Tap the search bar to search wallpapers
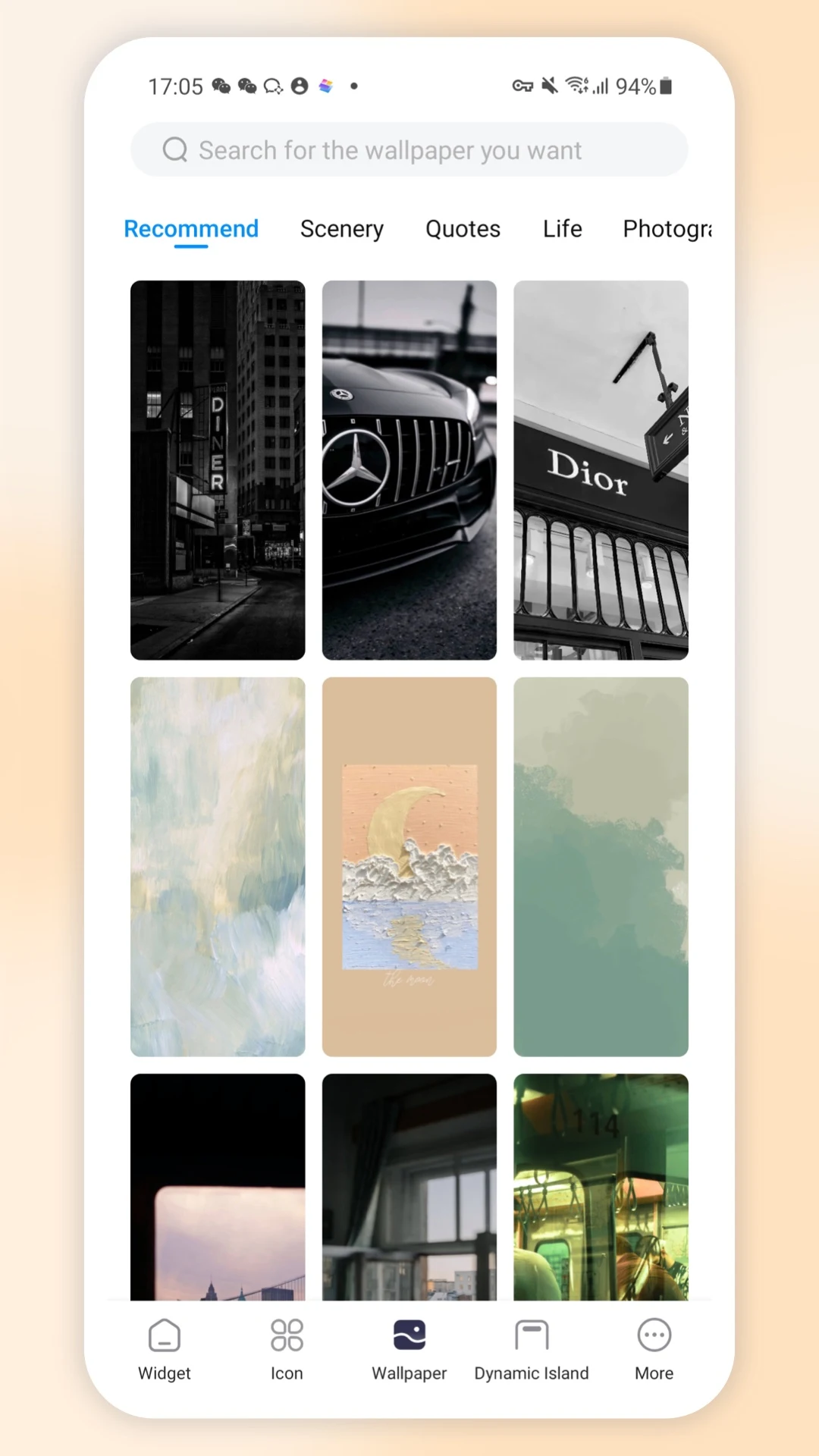 pyautogui.click(x=409, y=149)
